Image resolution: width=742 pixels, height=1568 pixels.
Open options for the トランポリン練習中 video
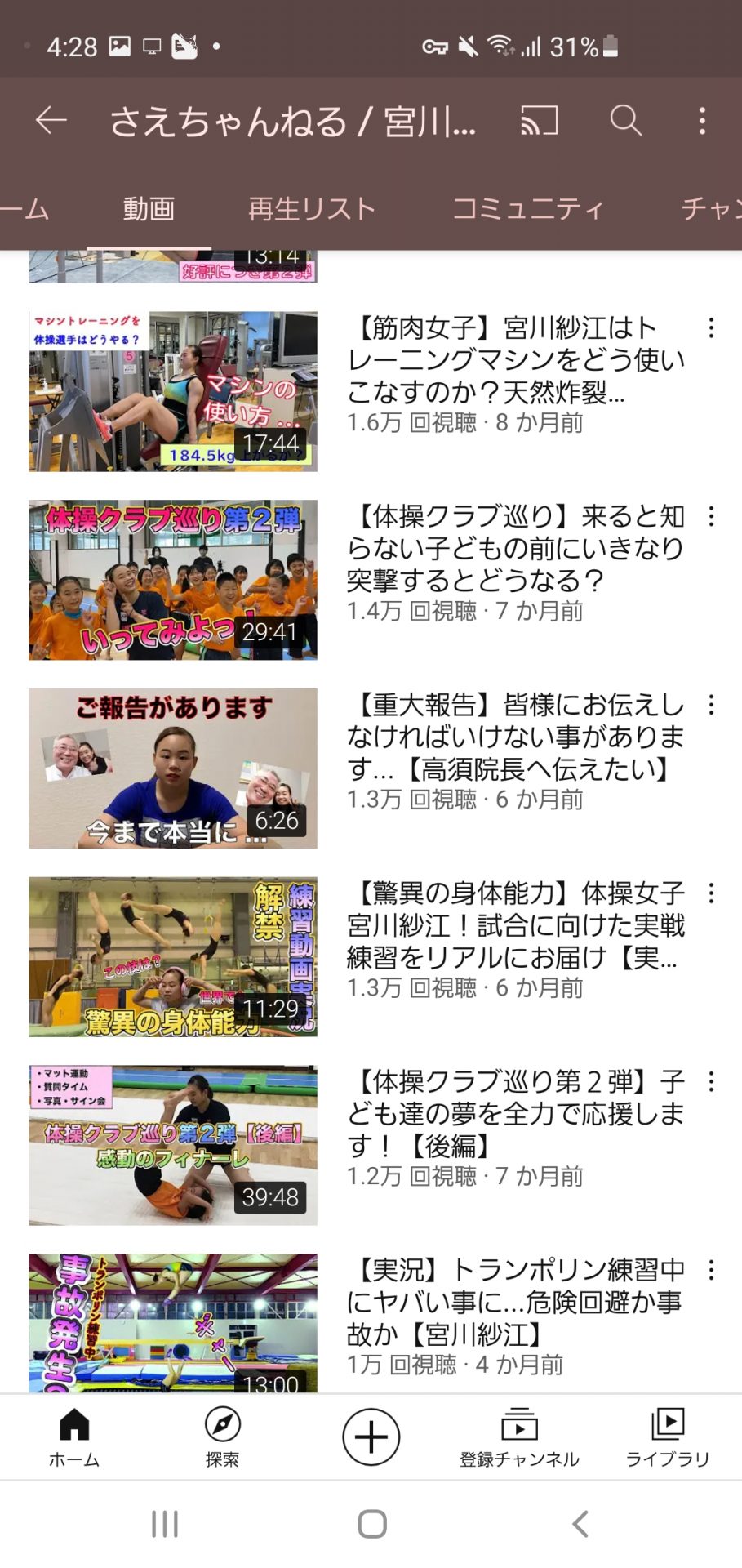pos(712,1269)
